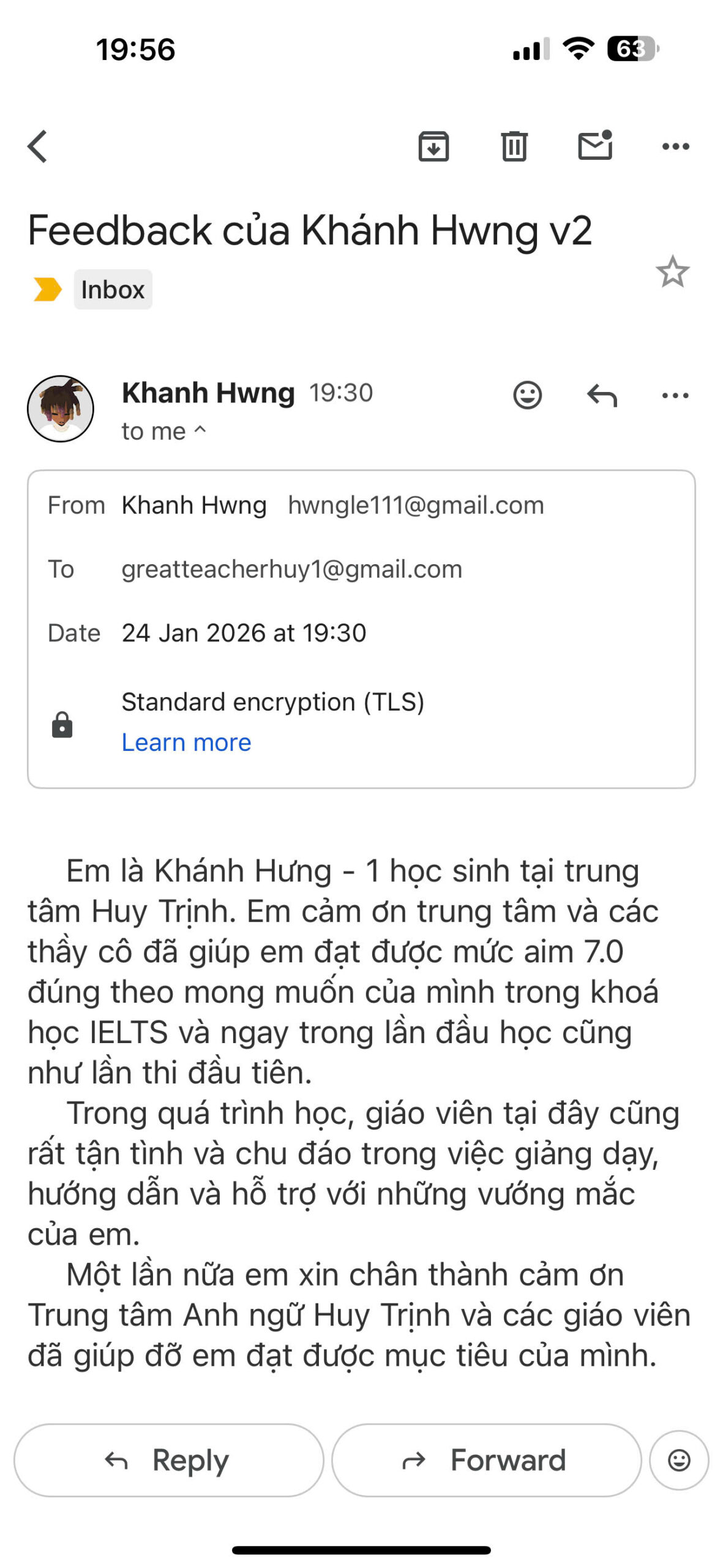Collapse the 'to me' recipient details
Image resolution: width=723 pixels, height=1568 pixels.
point(164,431)
